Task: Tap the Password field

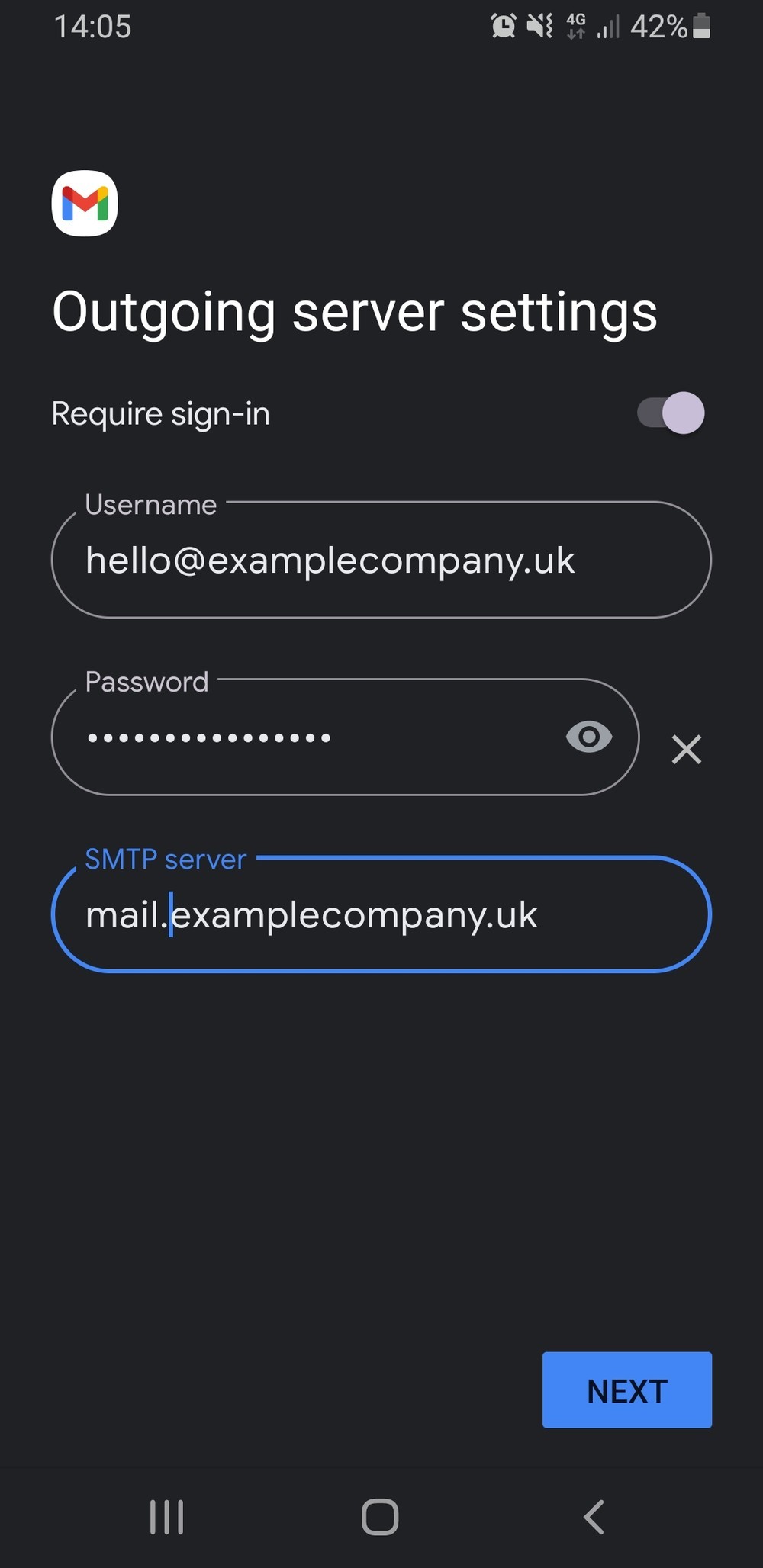Action: pos(345,737)
